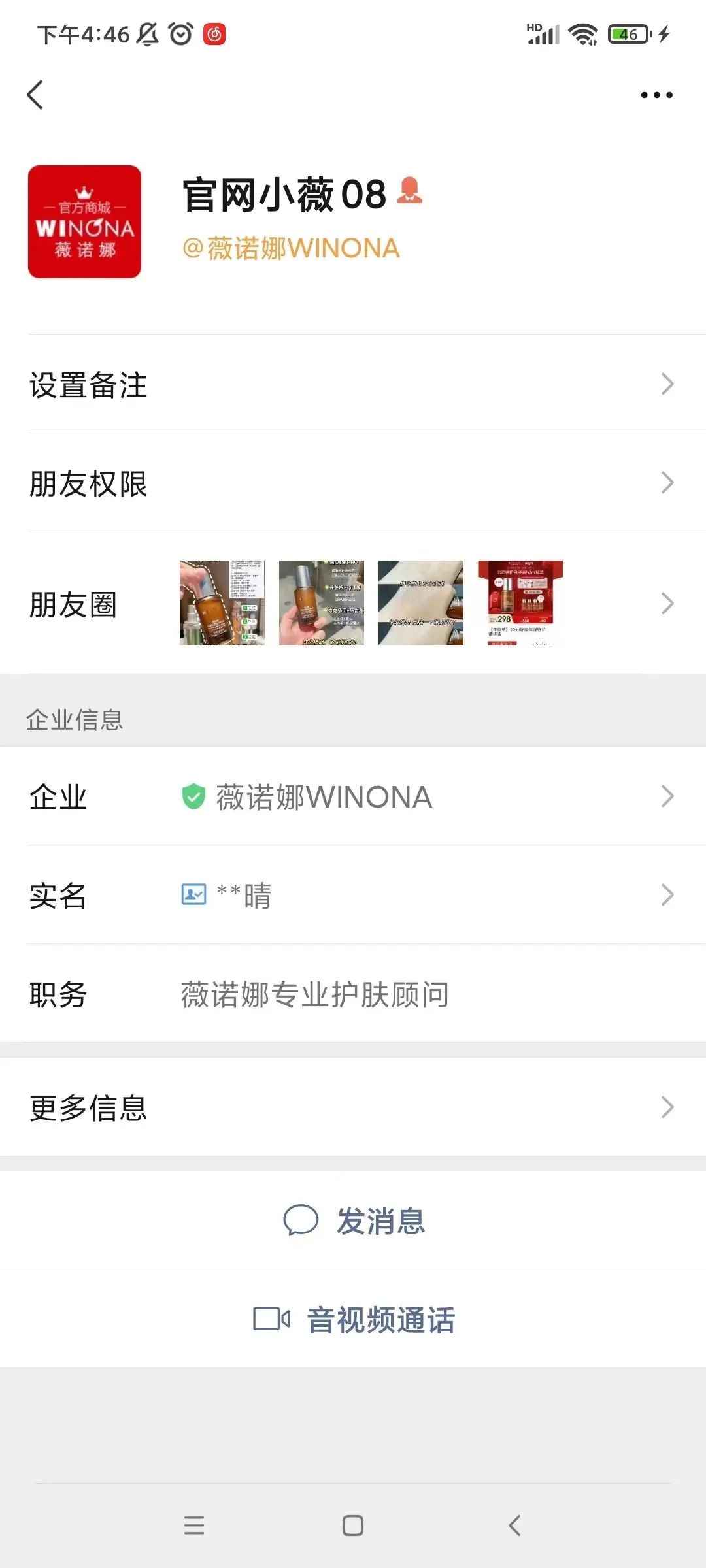The image size is (706, 1568).
Task: Start 音视频通话 call
Action: point(354,1319)
